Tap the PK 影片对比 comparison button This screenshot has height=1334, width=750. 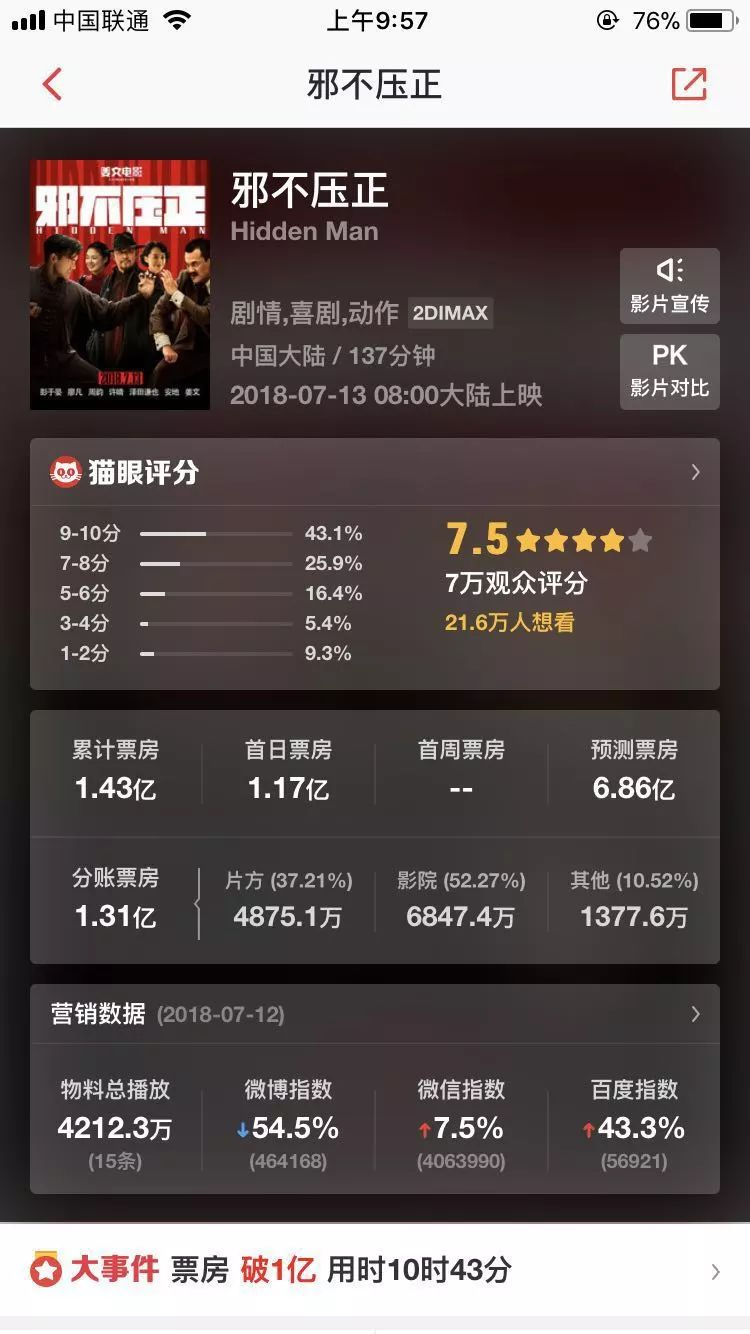click(669, 369)
